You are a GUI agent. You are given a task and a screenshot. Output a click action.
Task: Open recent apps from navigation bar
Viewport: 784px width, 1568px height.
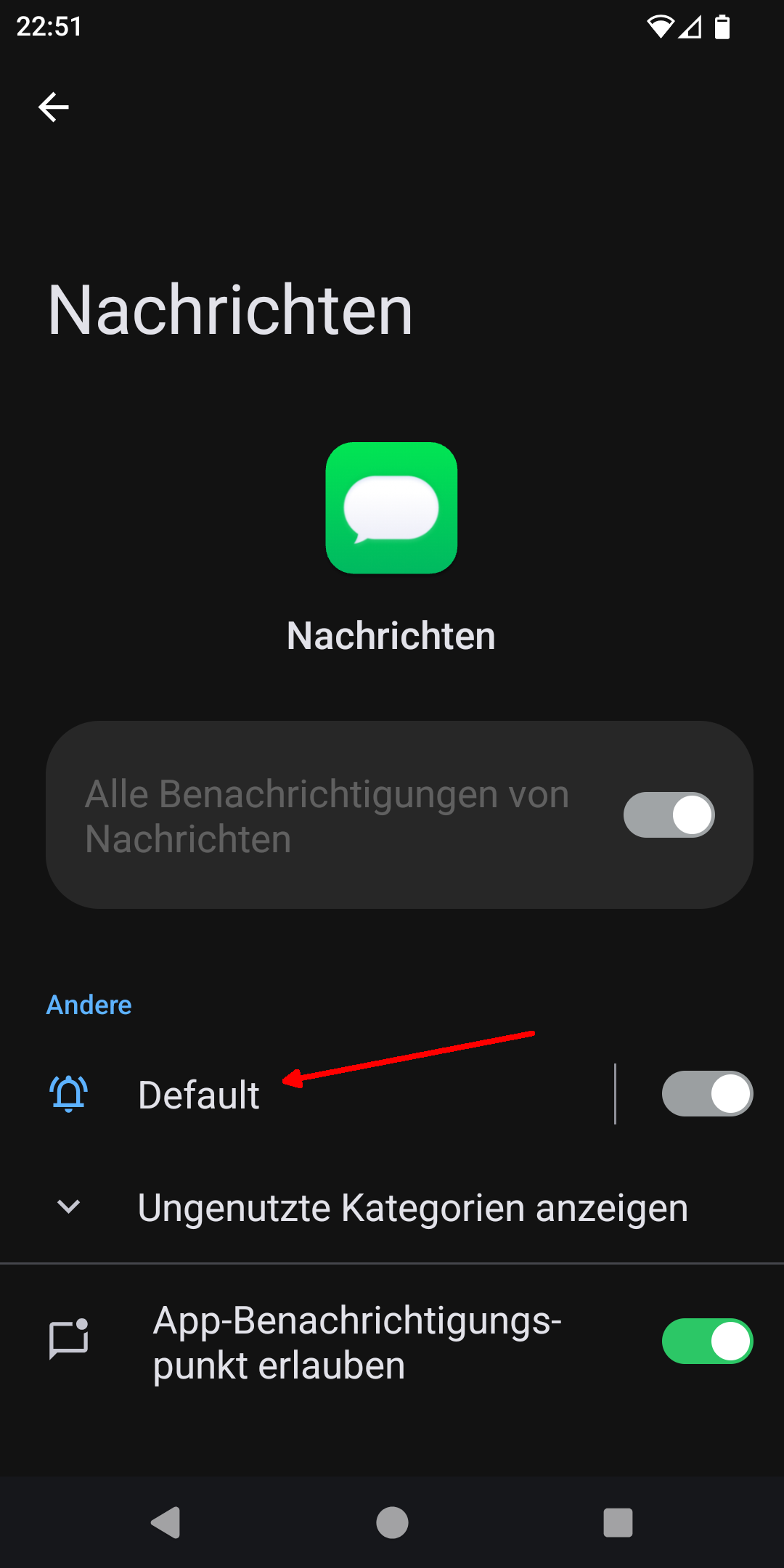point(618,1522)
